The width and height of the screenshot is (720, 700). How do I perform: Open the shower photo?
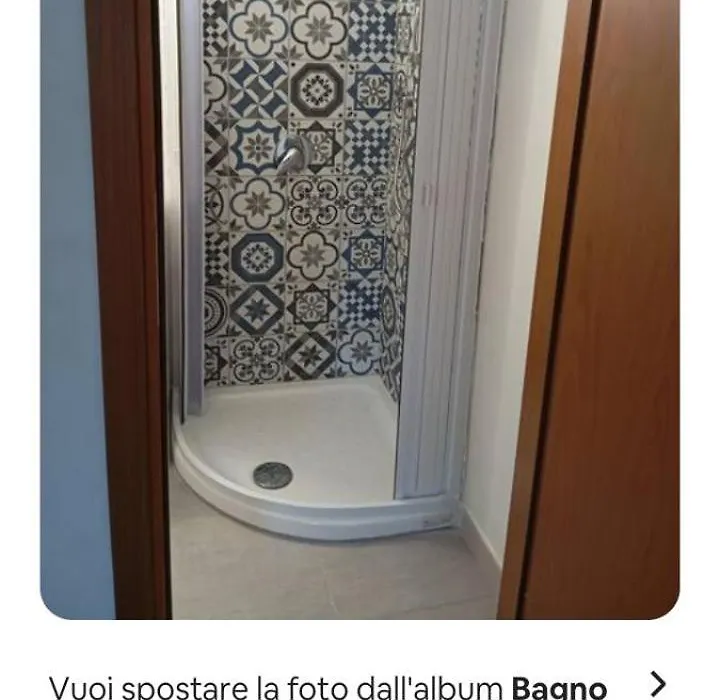click(x=360, y=300)
